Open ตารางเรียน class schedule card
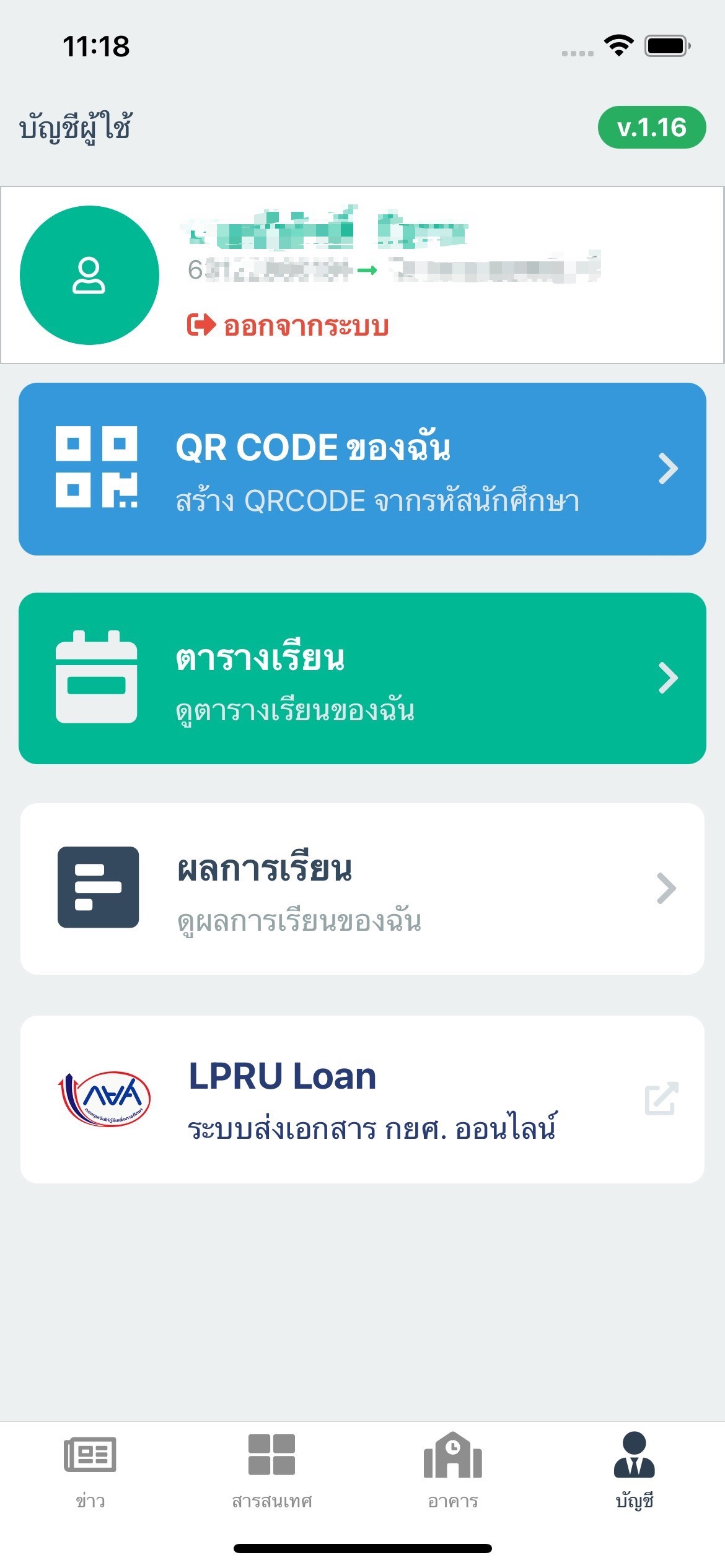 (x=362, y=678)
